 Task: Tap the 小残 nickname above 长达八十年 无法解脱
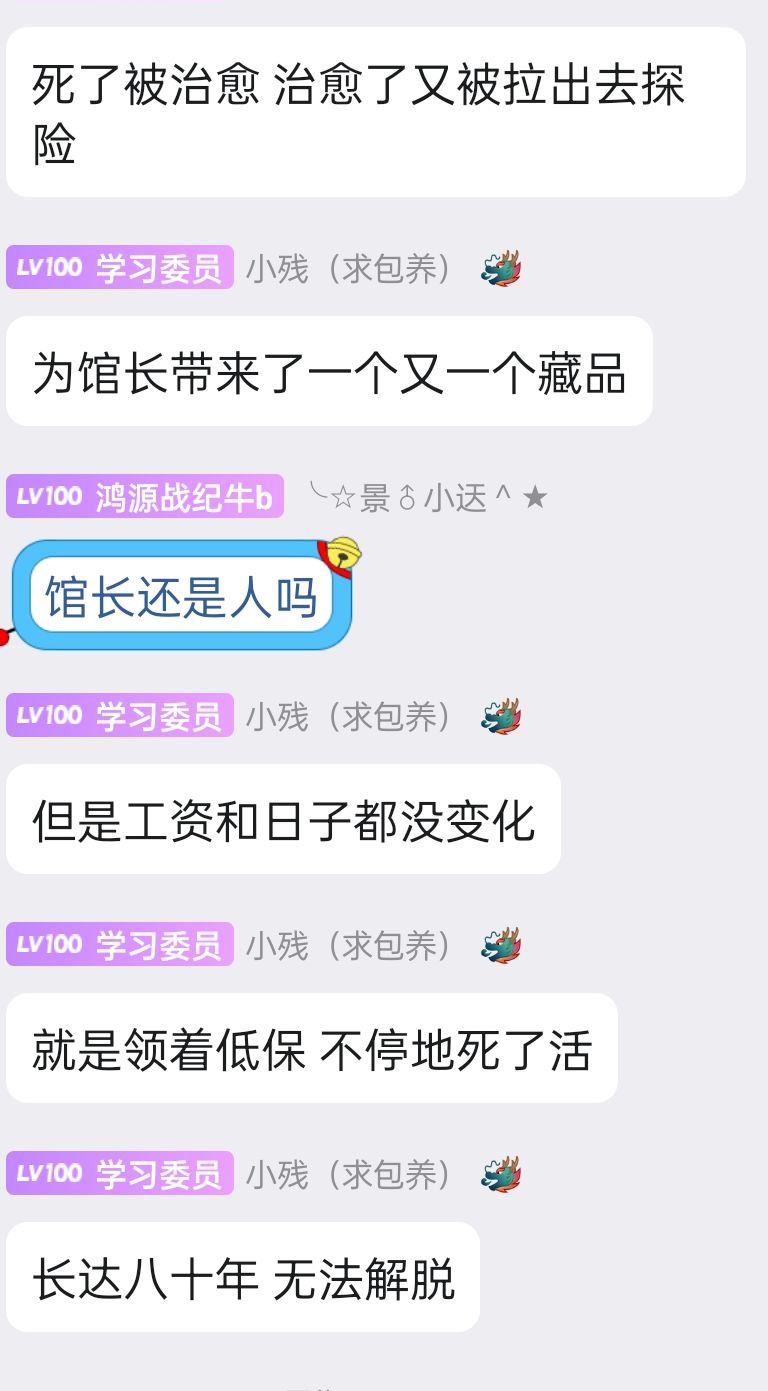coord(350,1174)
